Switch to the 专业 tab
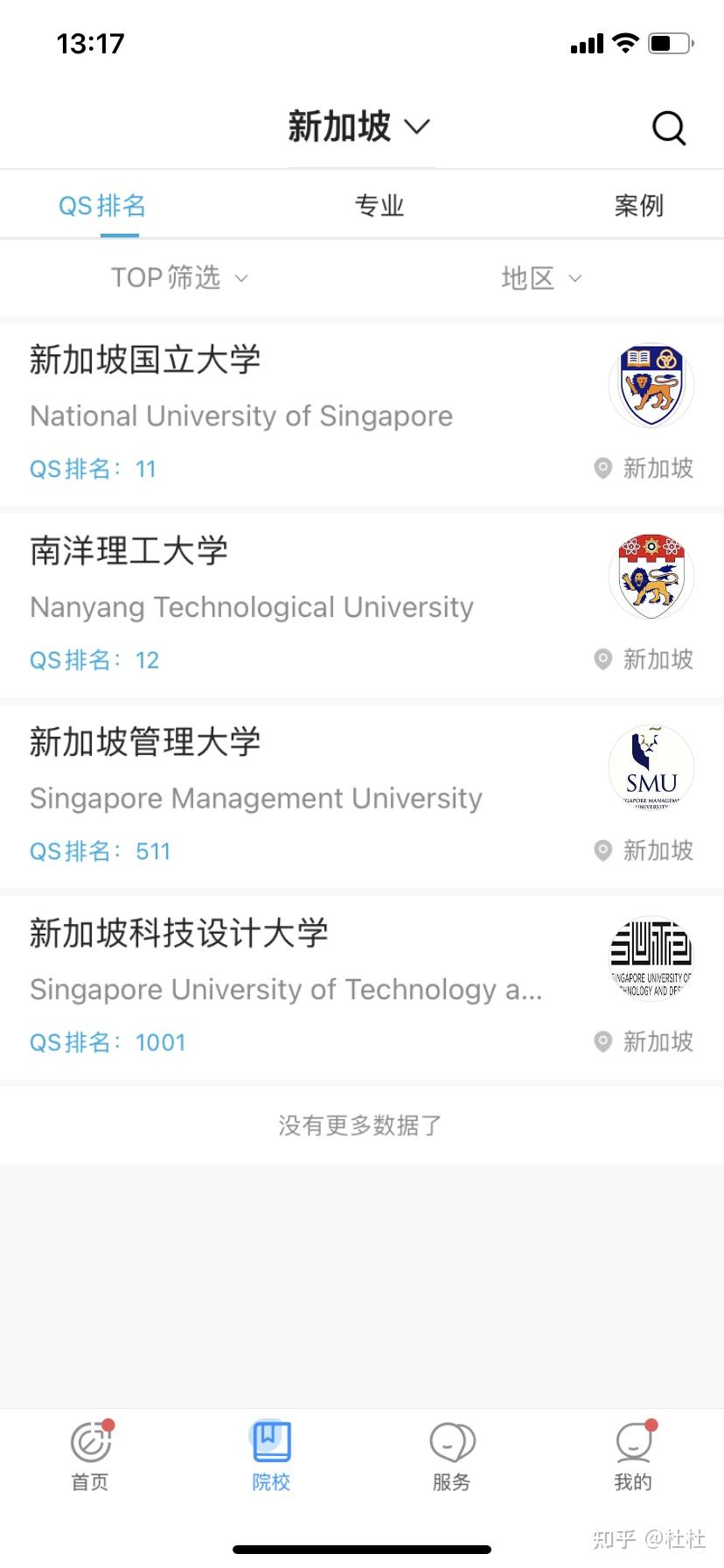724x1568 pixels. pos(379,206)
